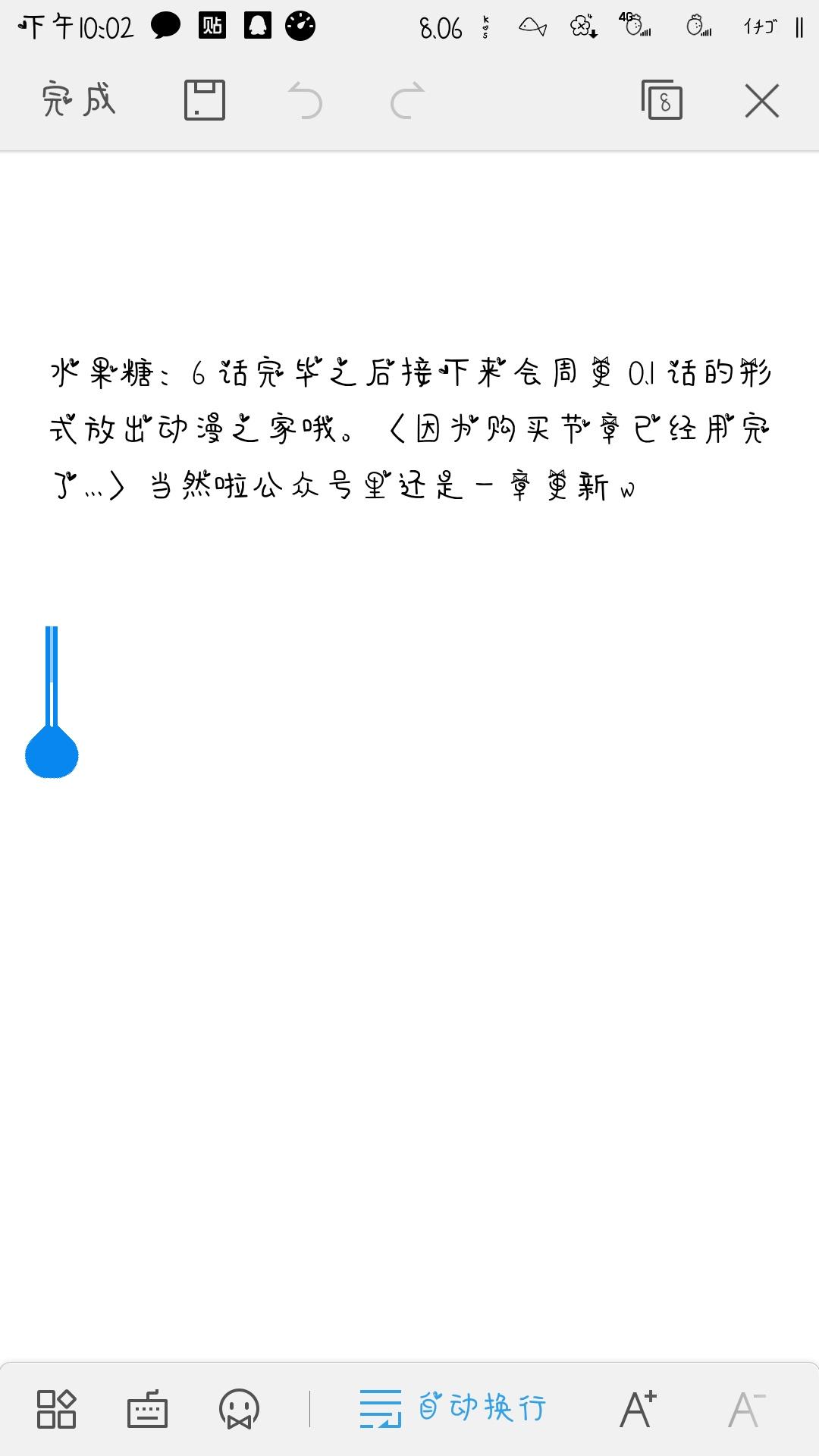Undo the last edit
Screen dimensions: 819x1456
point(307,101)
